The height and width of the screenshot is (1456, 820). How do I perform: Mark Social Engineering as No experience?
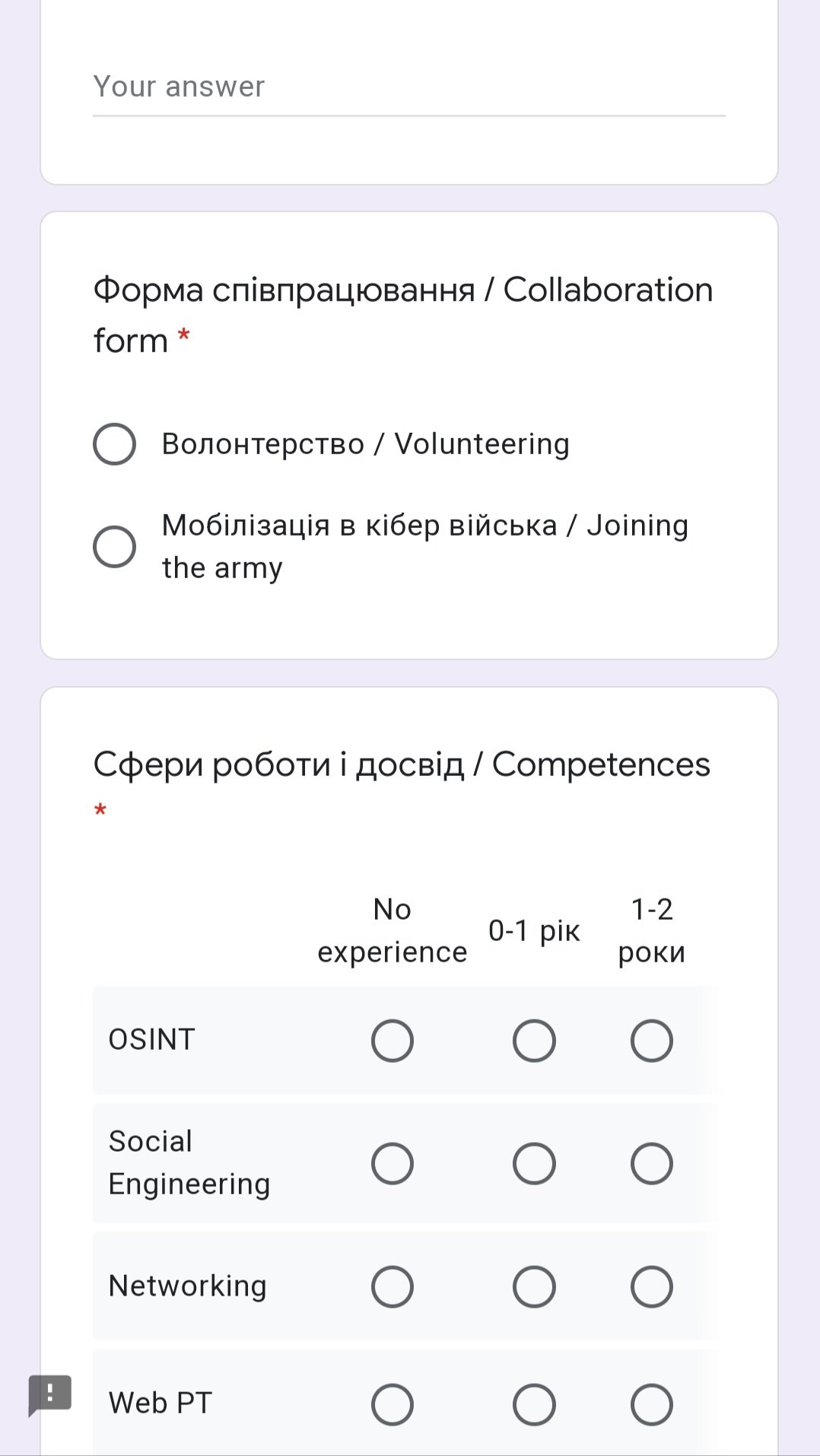393,1164
